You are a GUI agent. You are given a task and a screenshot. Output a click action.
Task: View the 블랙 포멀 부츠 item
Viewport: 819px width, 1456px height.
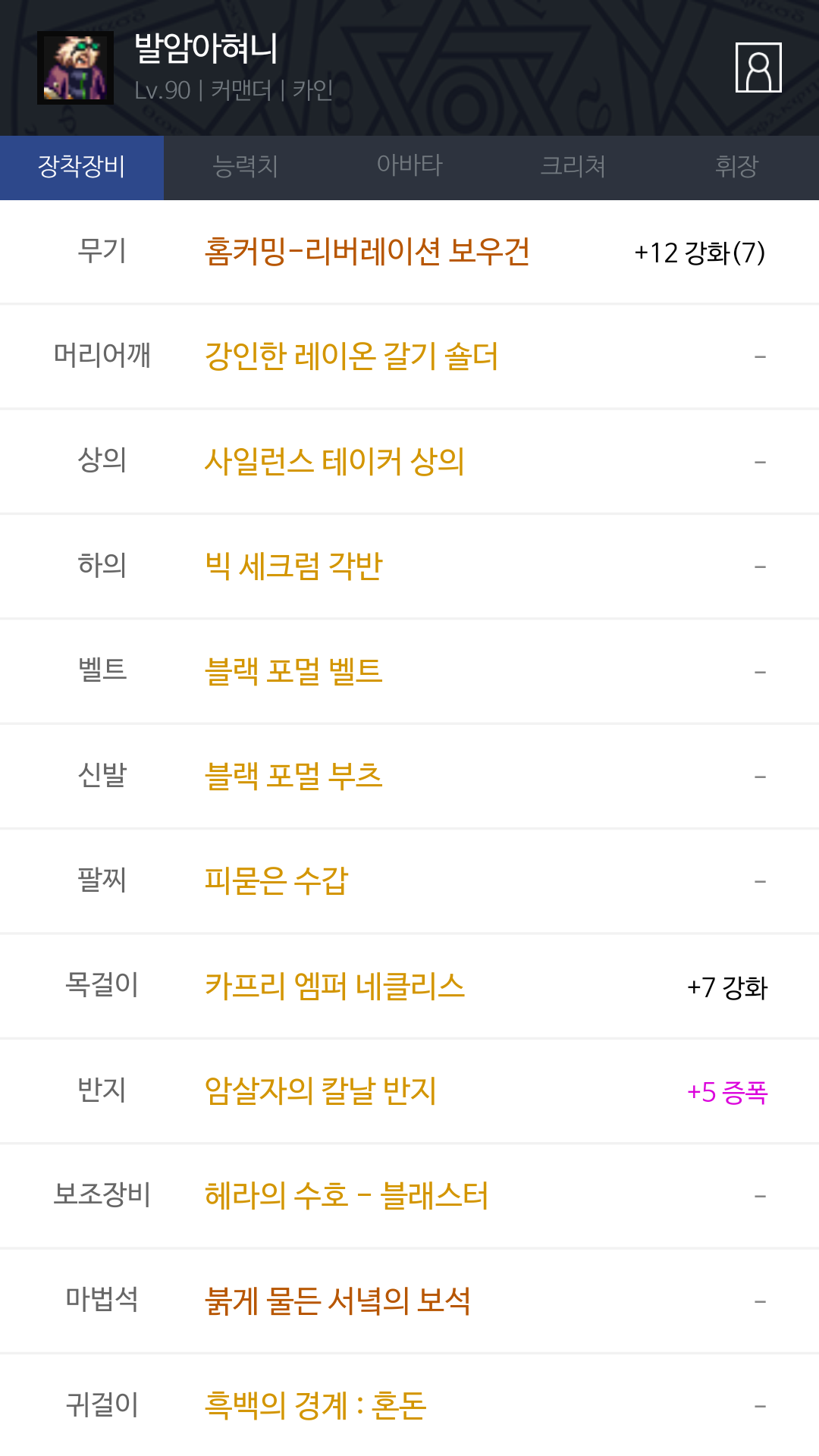[x=293, y=776]
